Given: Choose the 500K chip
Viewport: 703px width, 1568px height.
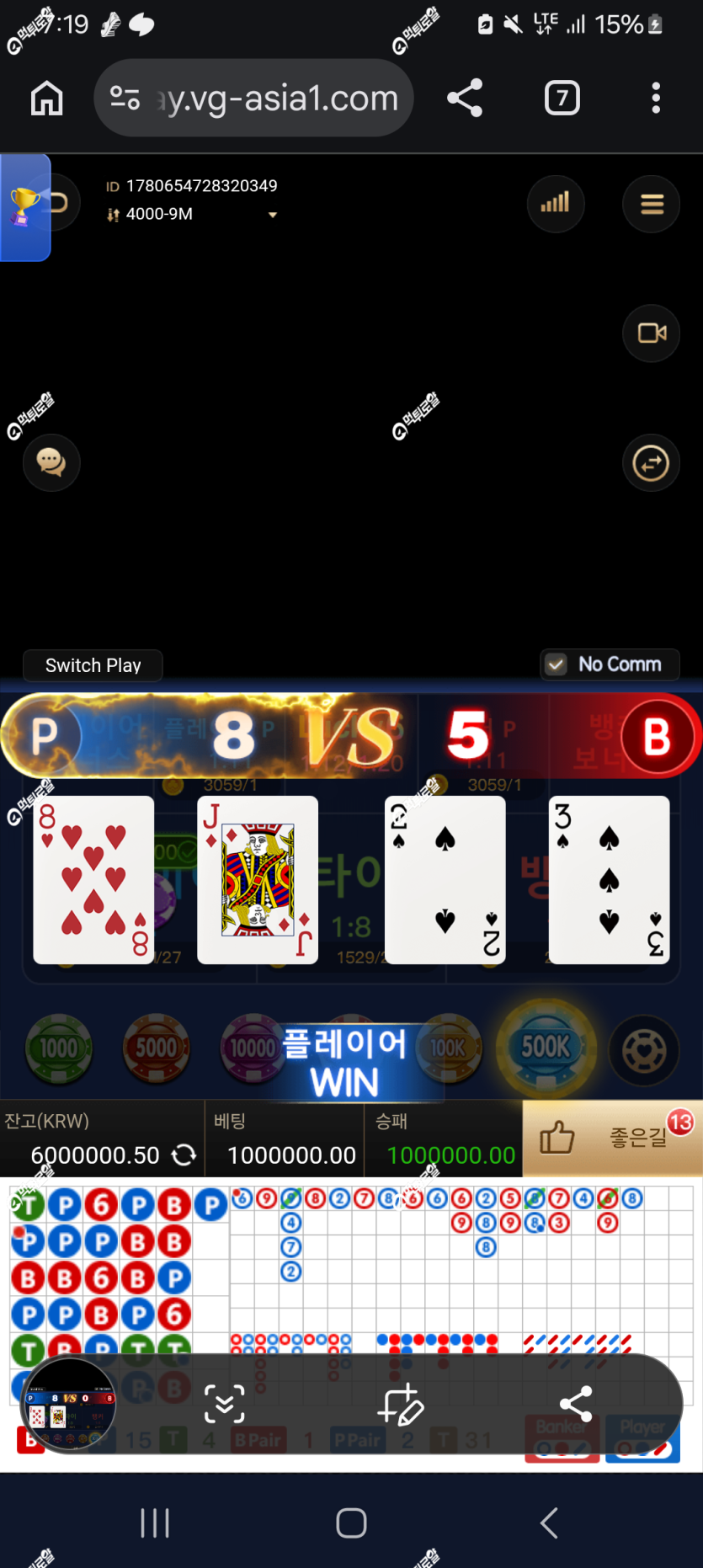Looking at the screenshot, I should [x=546, y=1048].
